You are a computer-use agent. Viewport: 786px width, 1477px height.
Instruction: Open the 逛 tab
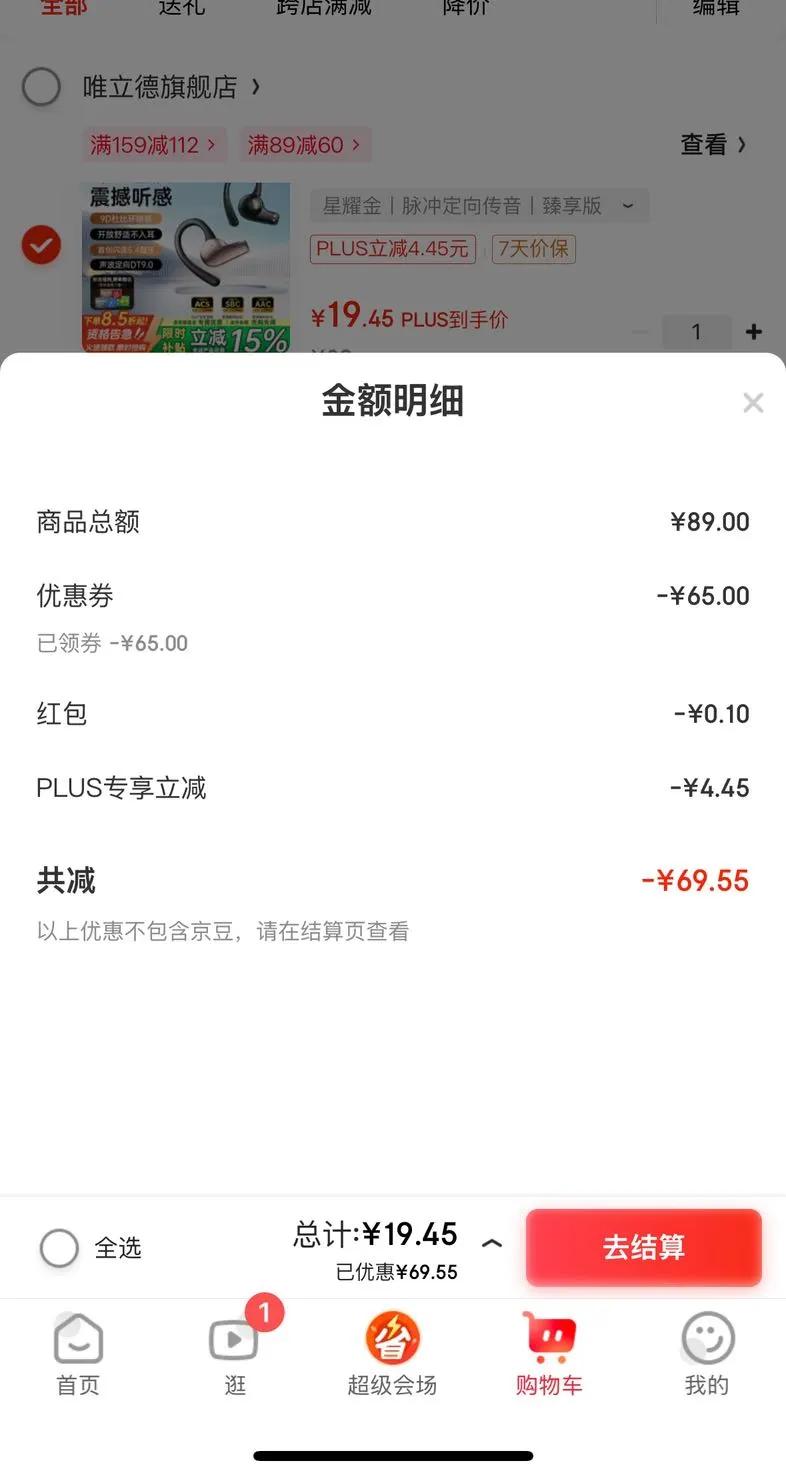tap(235, 1354)
